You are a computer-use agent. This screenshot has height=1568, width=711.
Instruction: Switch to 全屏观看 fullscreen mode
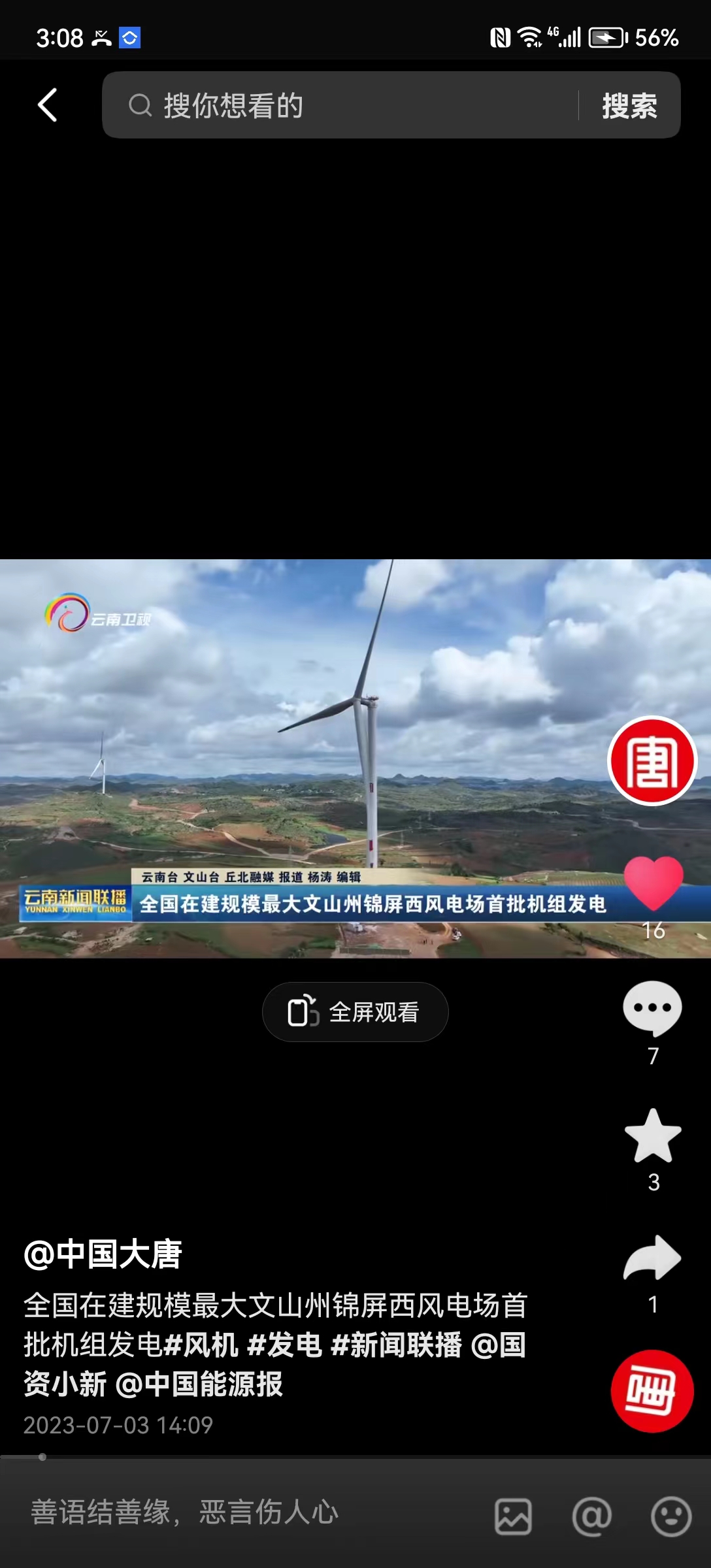click(355, 1012)
